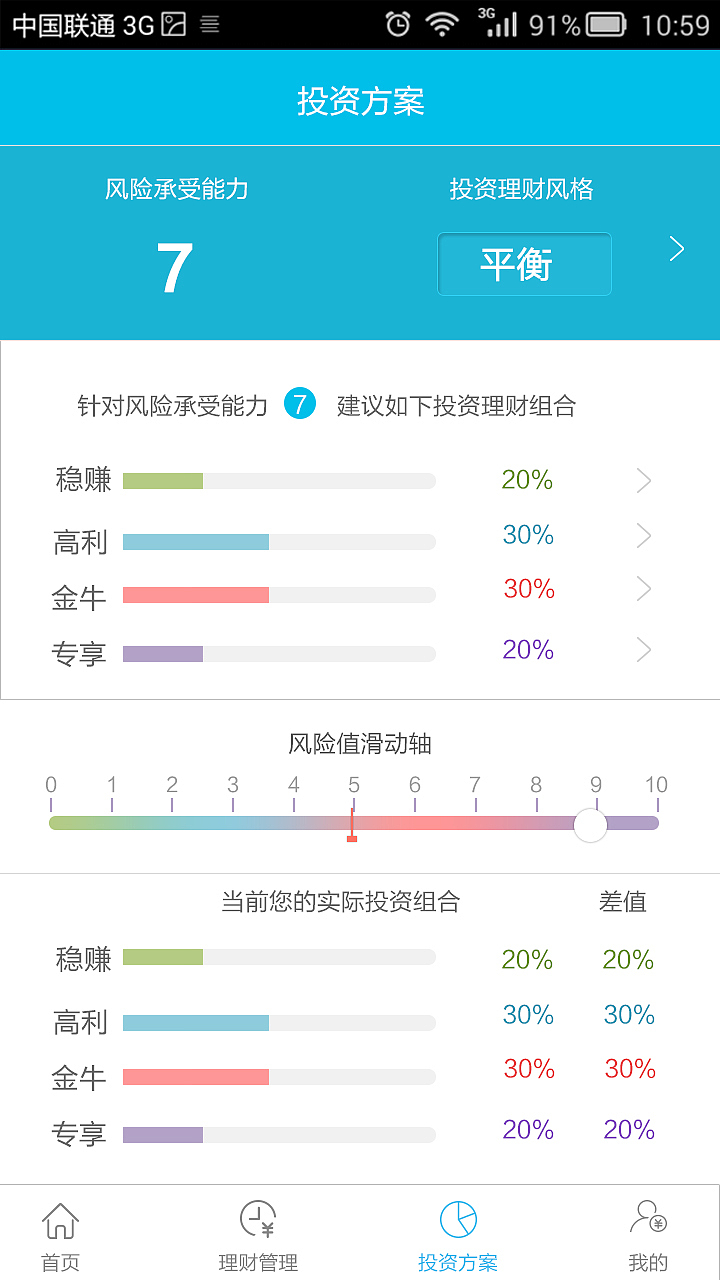Expand details for the 高利 product row
Image resolution: width=720 pixels, height=1280 pixels.
[645, 535]
